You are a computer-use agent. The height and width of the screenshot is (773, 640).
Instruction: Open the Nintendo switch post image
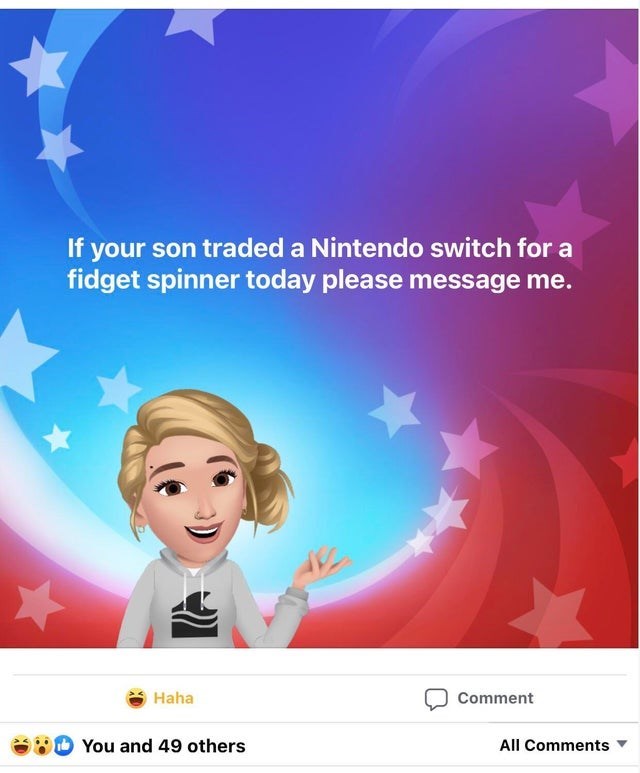point(320,330)
